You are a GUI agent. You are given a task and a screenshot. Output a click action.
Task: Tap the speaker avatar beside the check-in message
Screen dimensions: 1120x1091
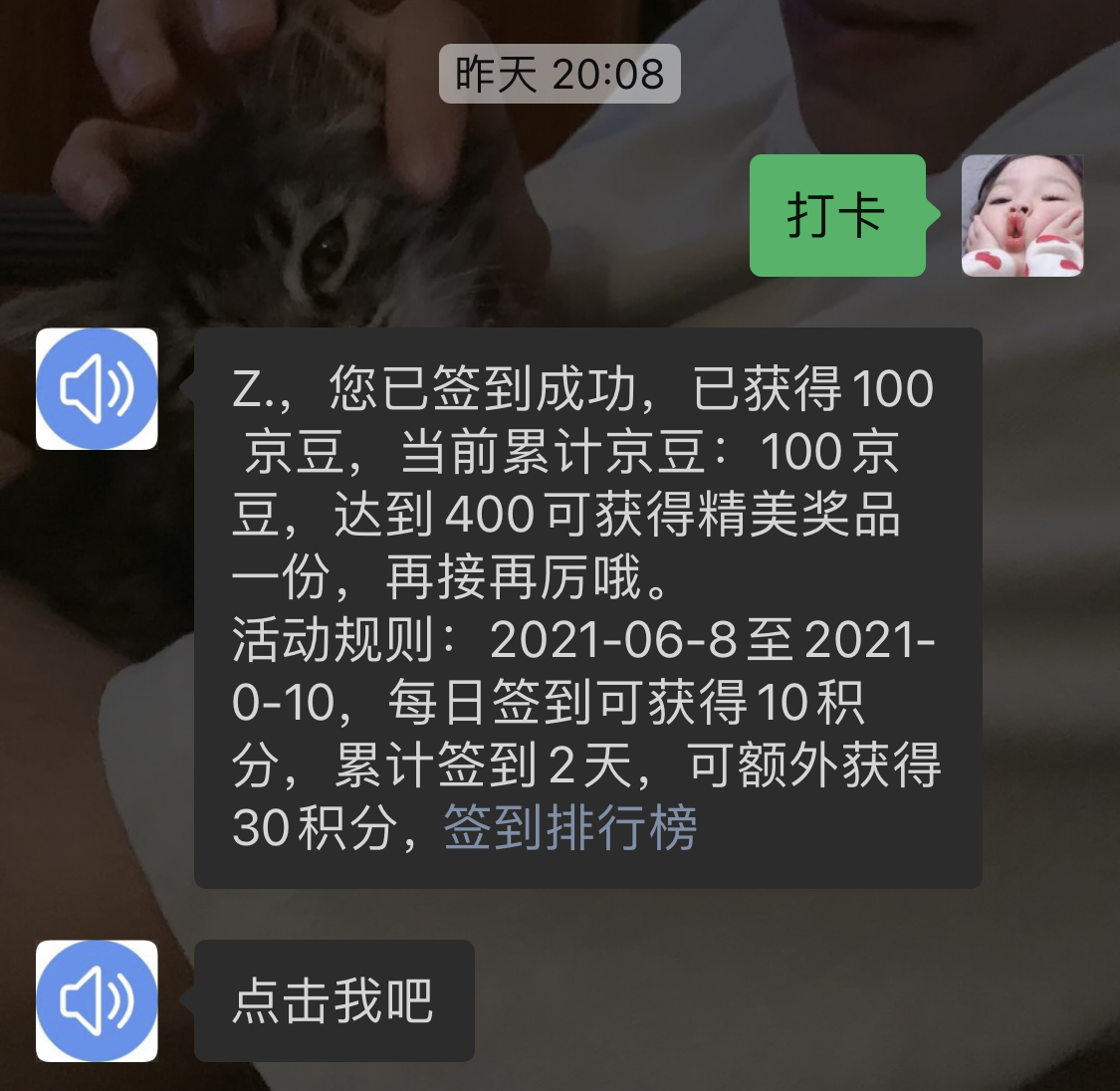click(x=98, y=389)
